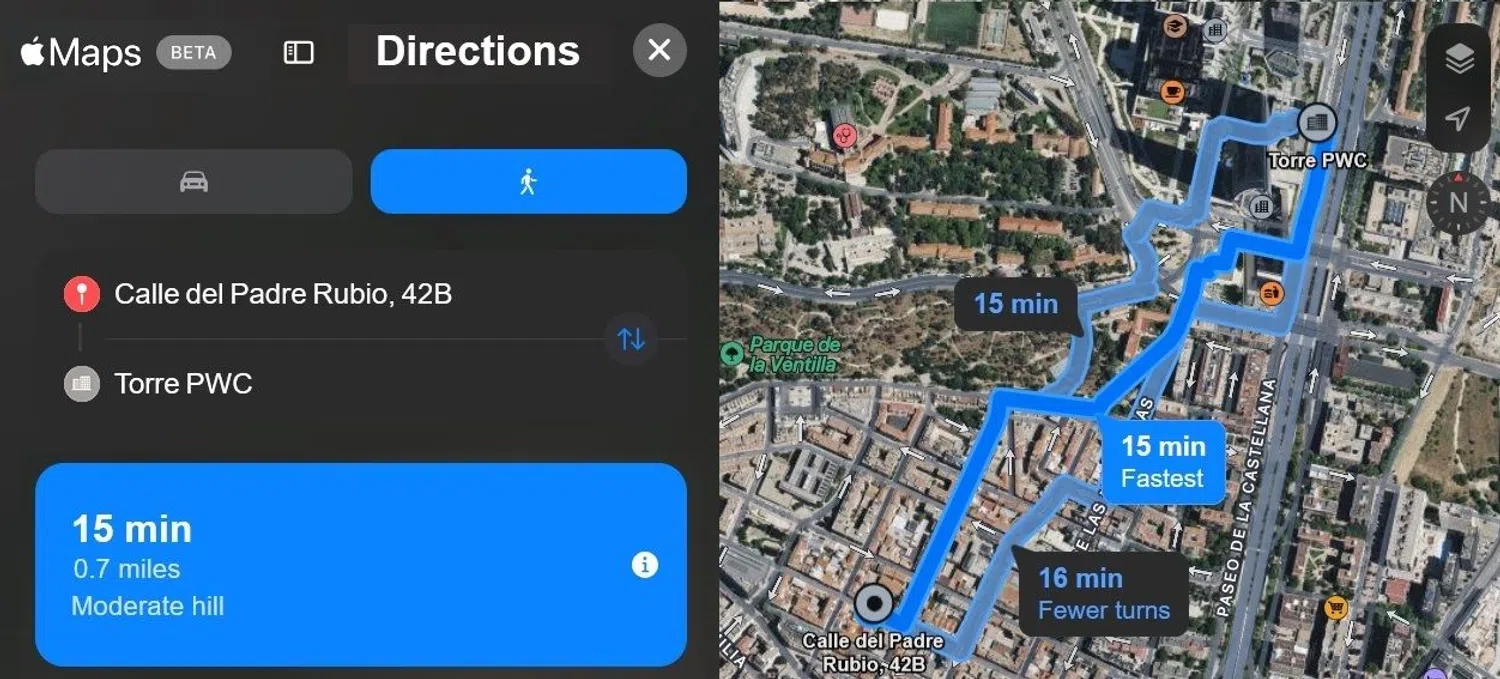Select the 15 min 0.7 miles route card
Viewport: 1500px width, 679px height.
[x=330, y=565]
